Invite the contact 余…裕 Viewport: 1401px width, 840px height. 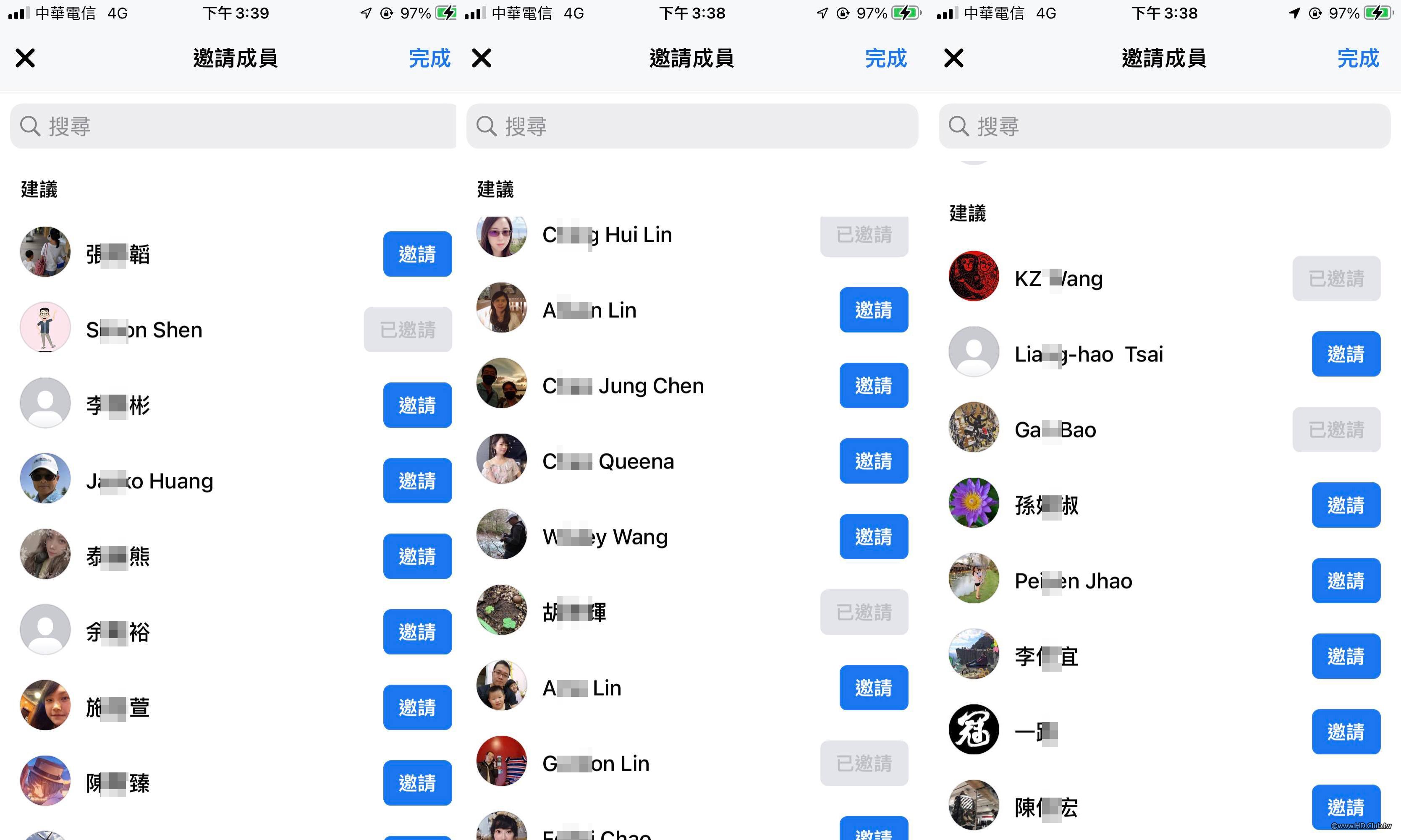(417, 632)
